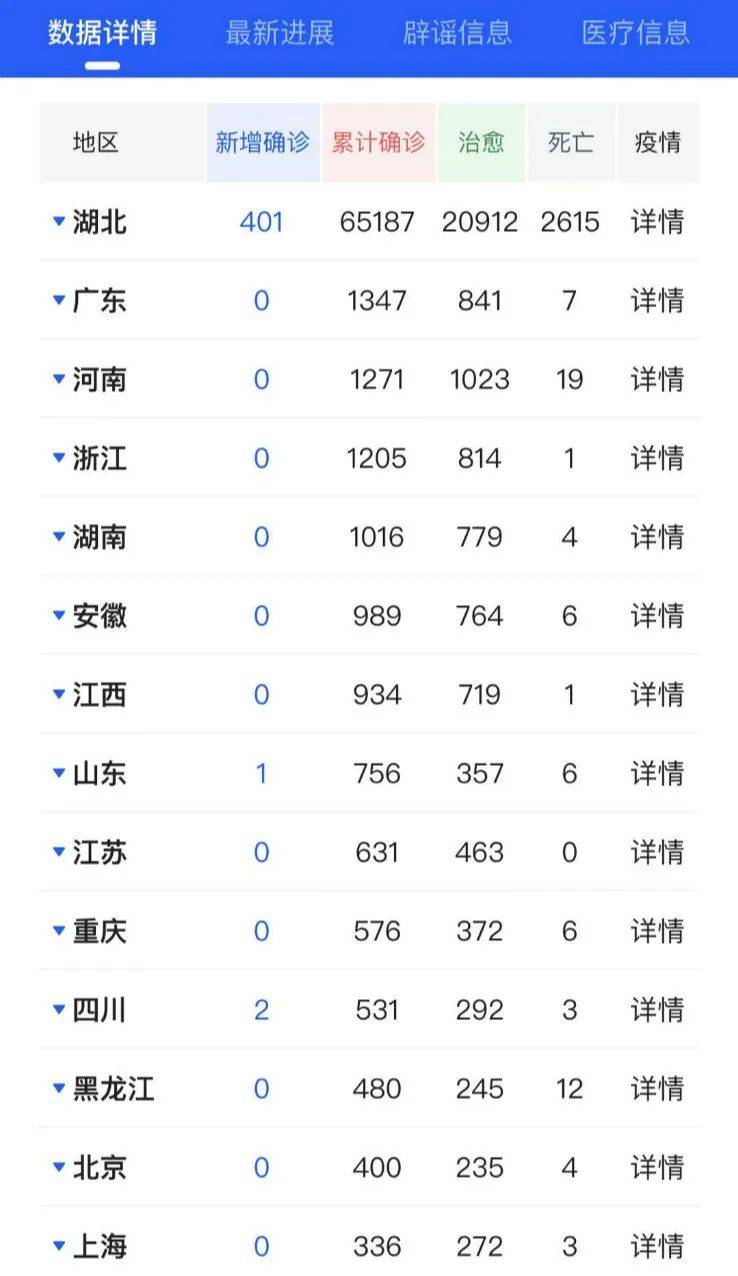Viewport: 738px width, 1276px height.
Task: Open 详情 link for 湖南
Action: coord(657,537)
